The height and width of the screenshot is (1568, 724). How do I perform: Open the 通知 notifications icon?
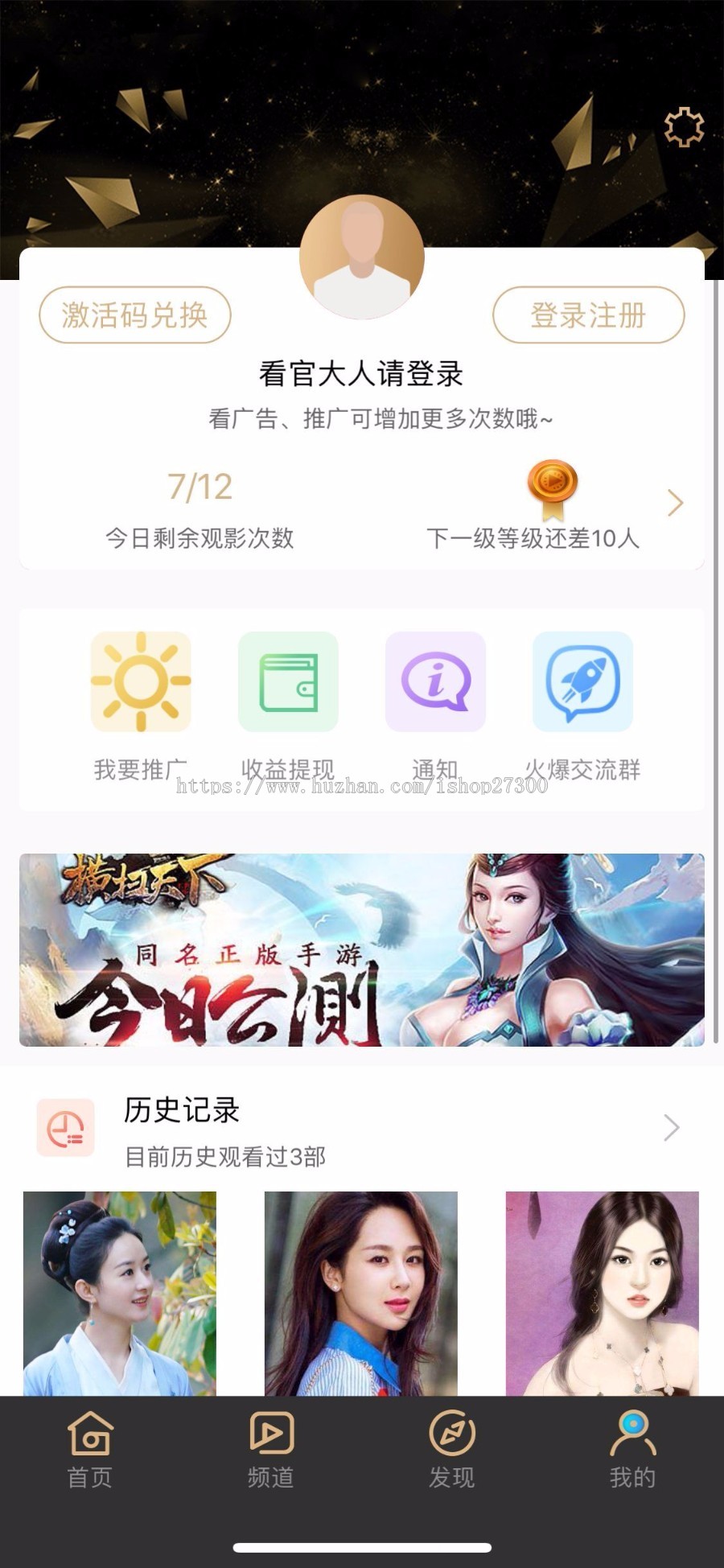click(x=435, y=681)
